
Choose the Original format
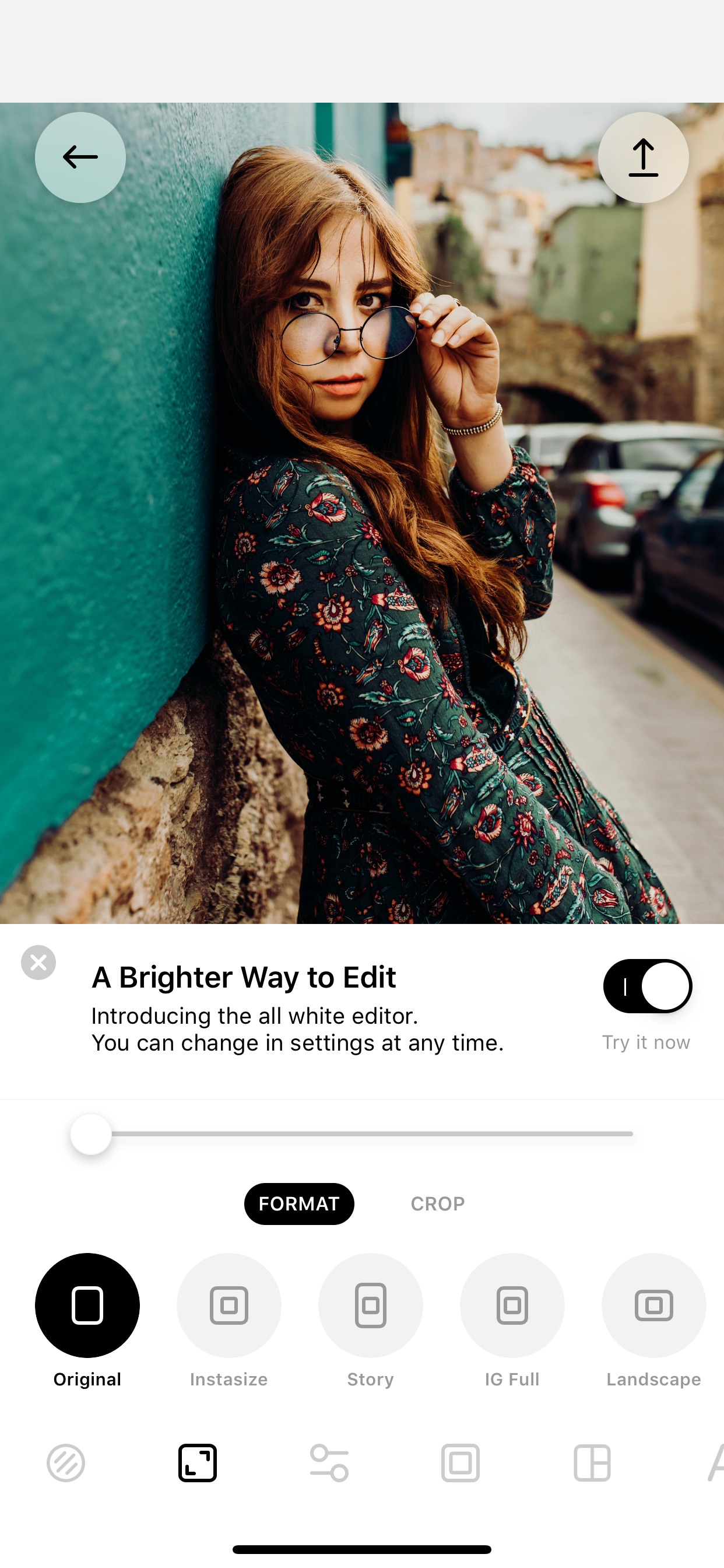87,1305
